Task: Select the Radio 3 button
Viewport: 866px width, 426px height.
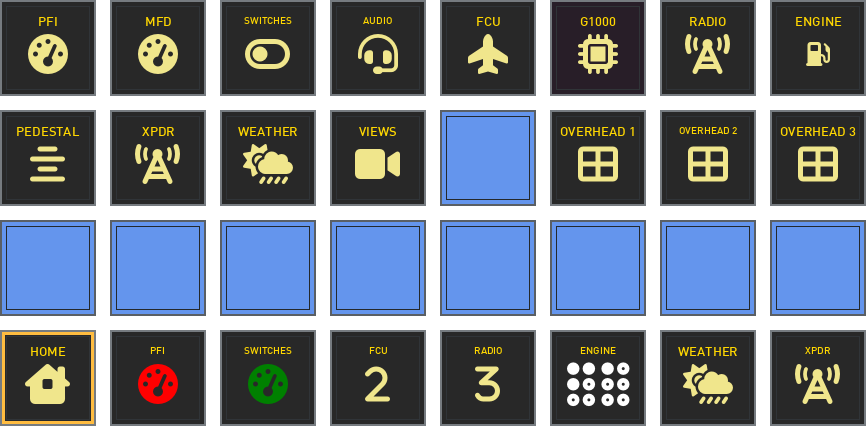Action: [x=488, y=377]
